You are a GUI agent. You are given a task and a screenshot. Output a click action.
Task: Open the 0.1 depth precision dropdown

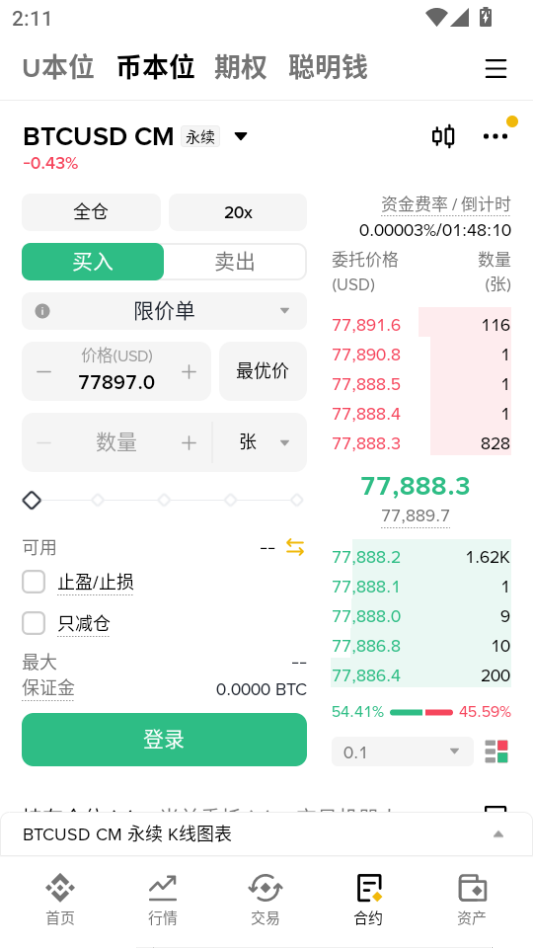tap(402, 752)
